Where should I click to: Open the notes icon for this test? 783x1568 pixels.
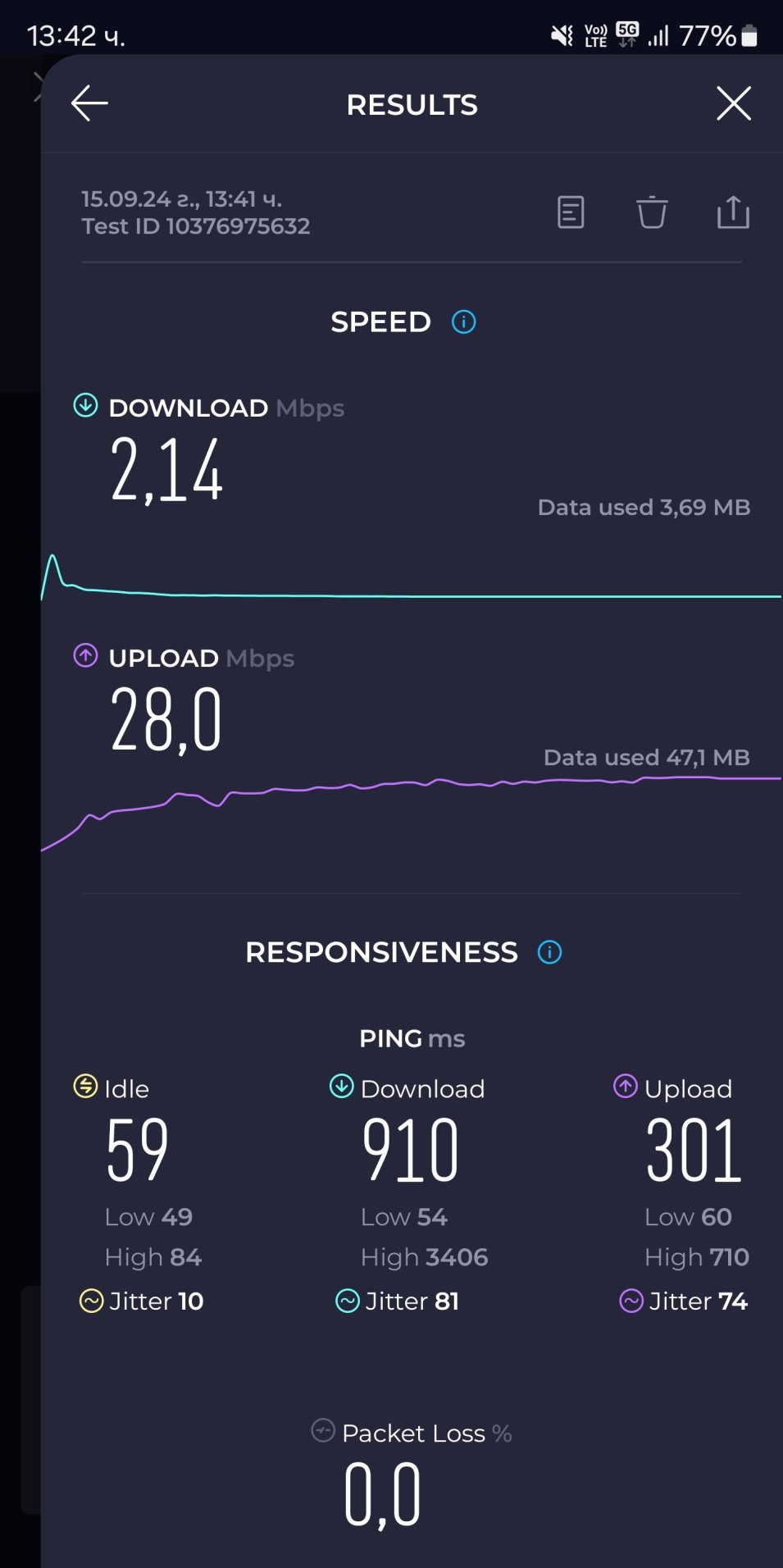(x=571, y=212)
